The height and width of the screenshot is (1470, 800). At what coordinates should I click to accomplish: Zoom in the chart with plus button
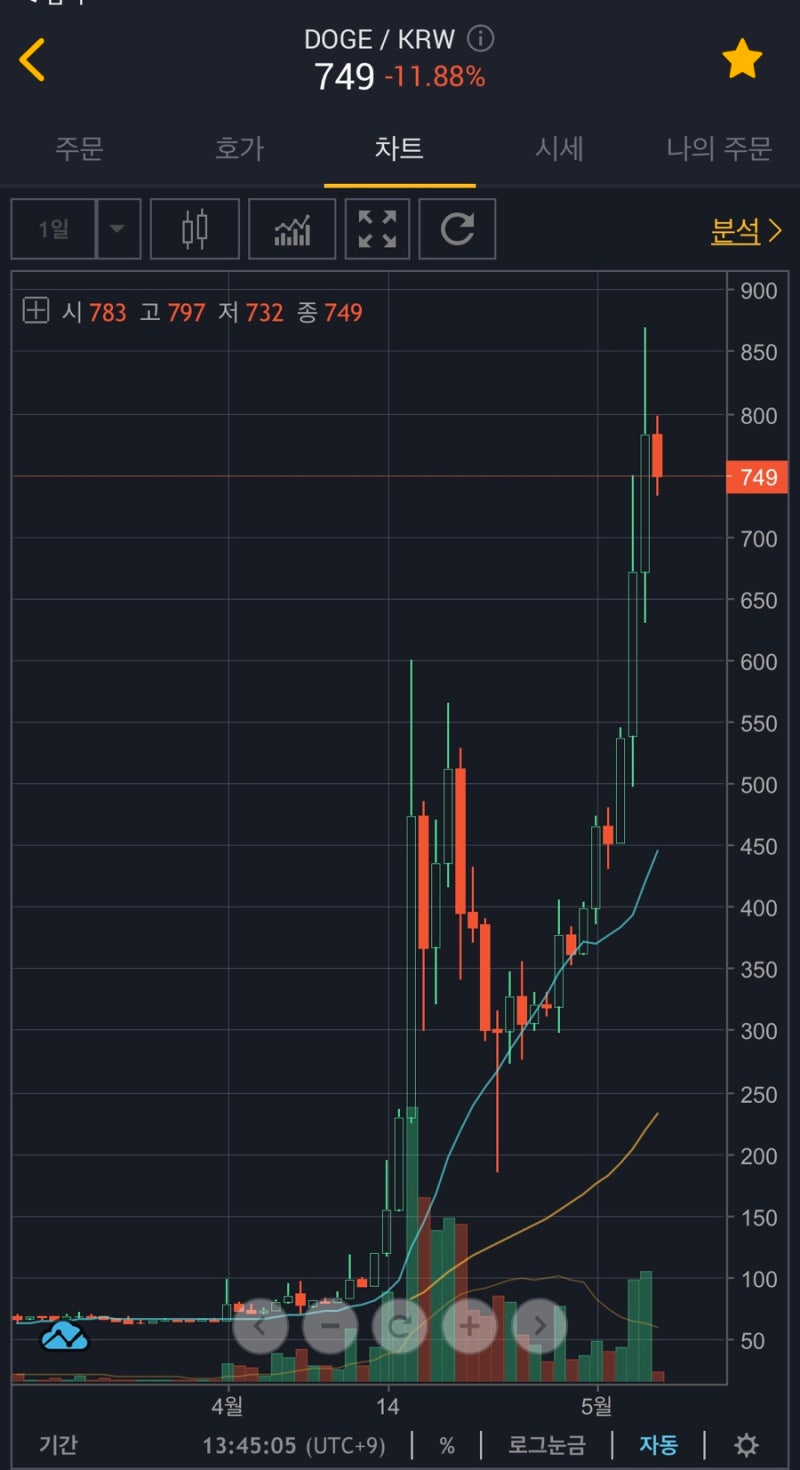[469, 1326]
